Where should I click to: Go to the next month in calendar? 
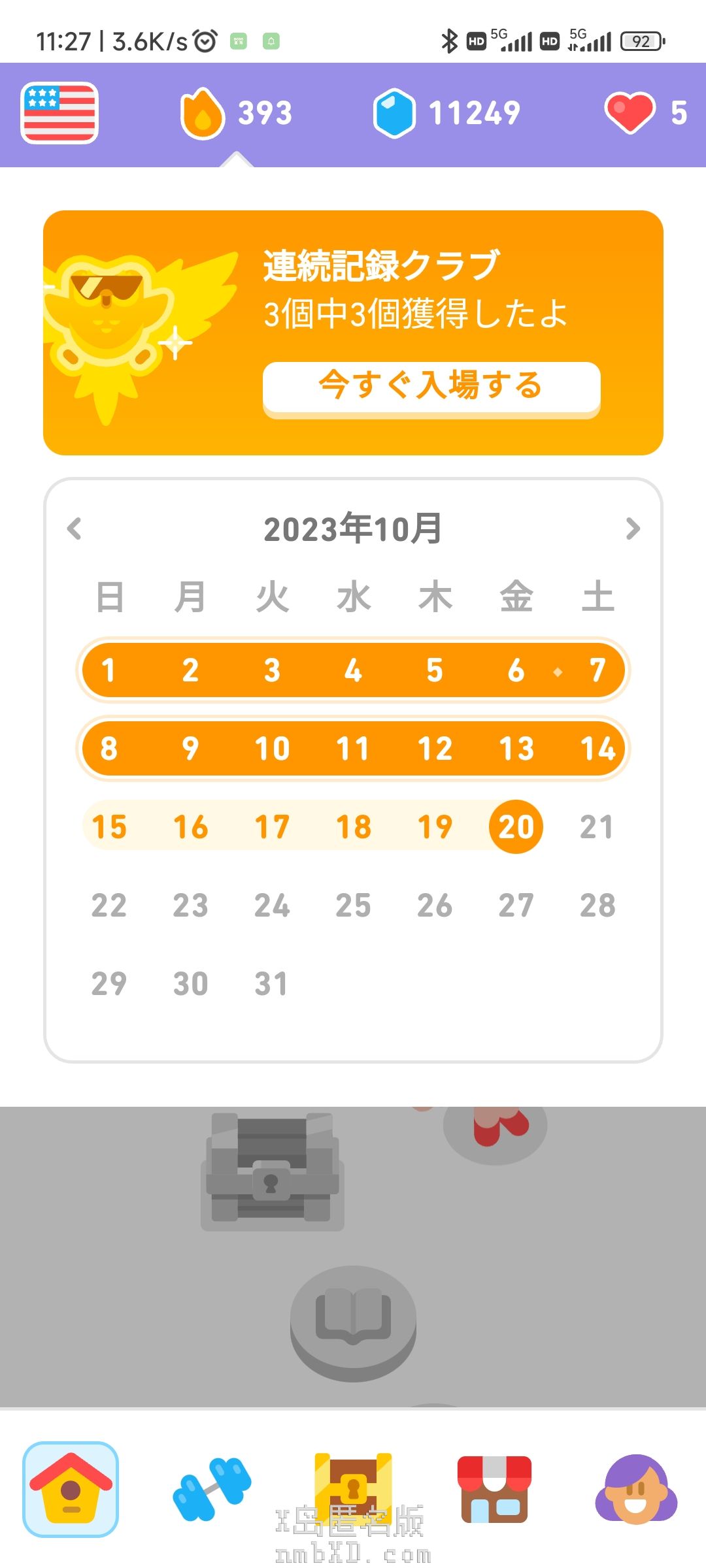click(x=632, y=529)
